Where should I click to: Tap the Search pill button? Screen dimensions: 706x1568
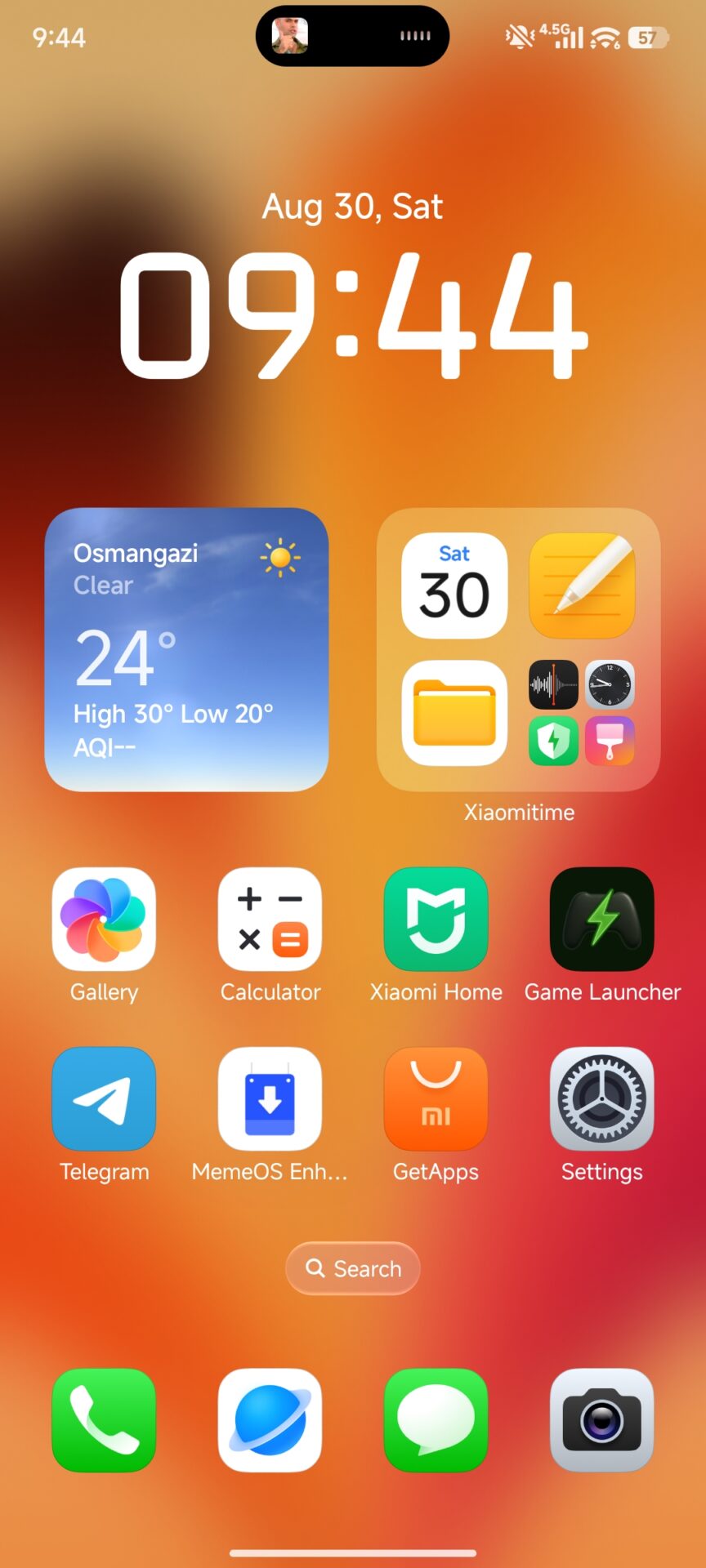point(353,1268)
